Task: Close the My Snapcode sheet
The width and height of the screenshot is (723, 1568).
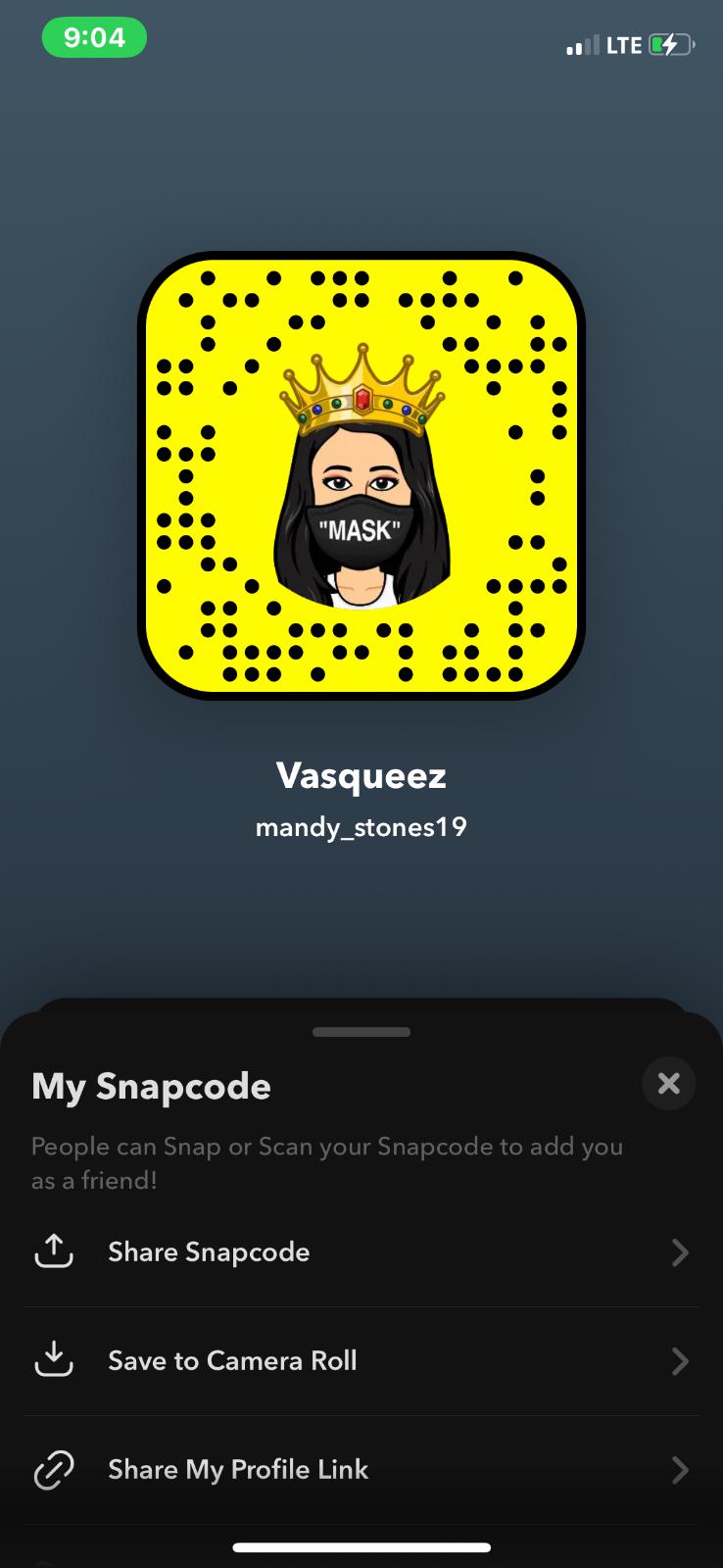Action: tap(668, 1083)
